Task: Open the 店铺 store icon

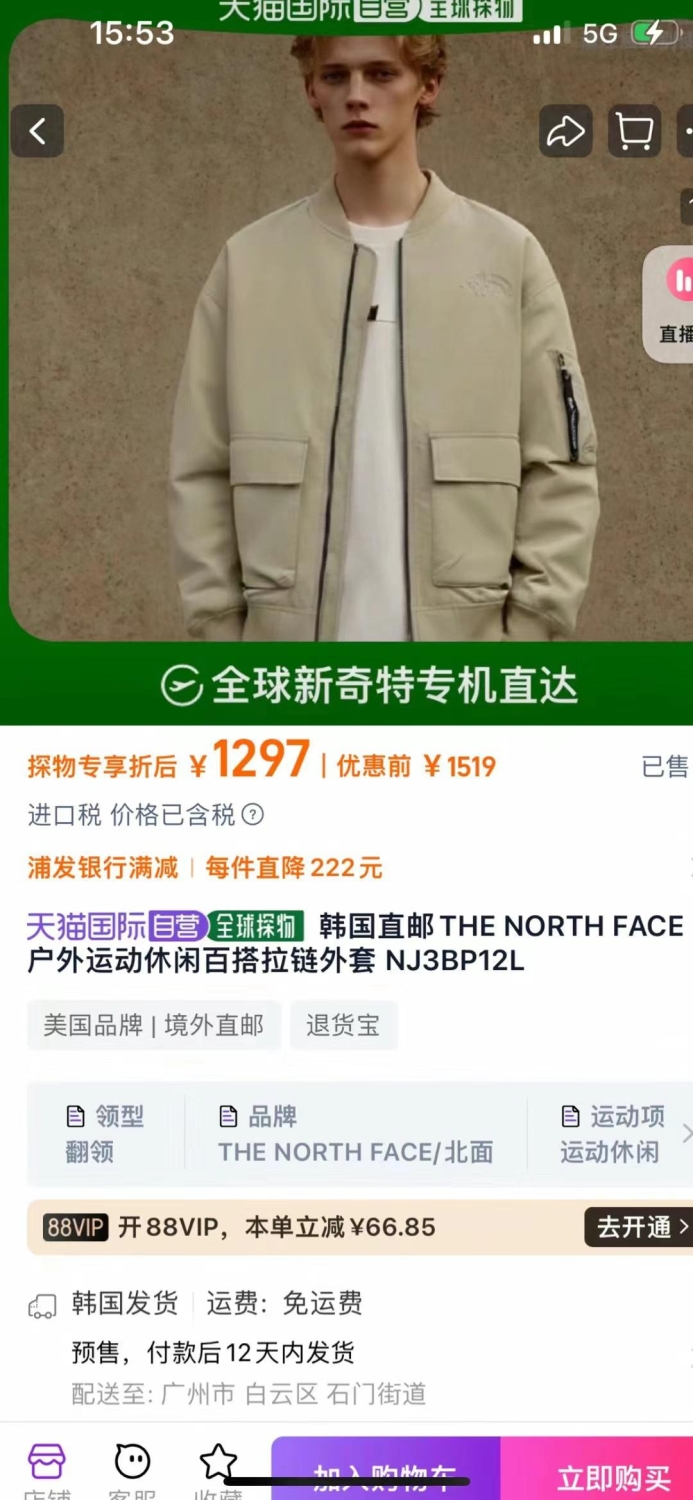Action: (x=46, y=1470)
